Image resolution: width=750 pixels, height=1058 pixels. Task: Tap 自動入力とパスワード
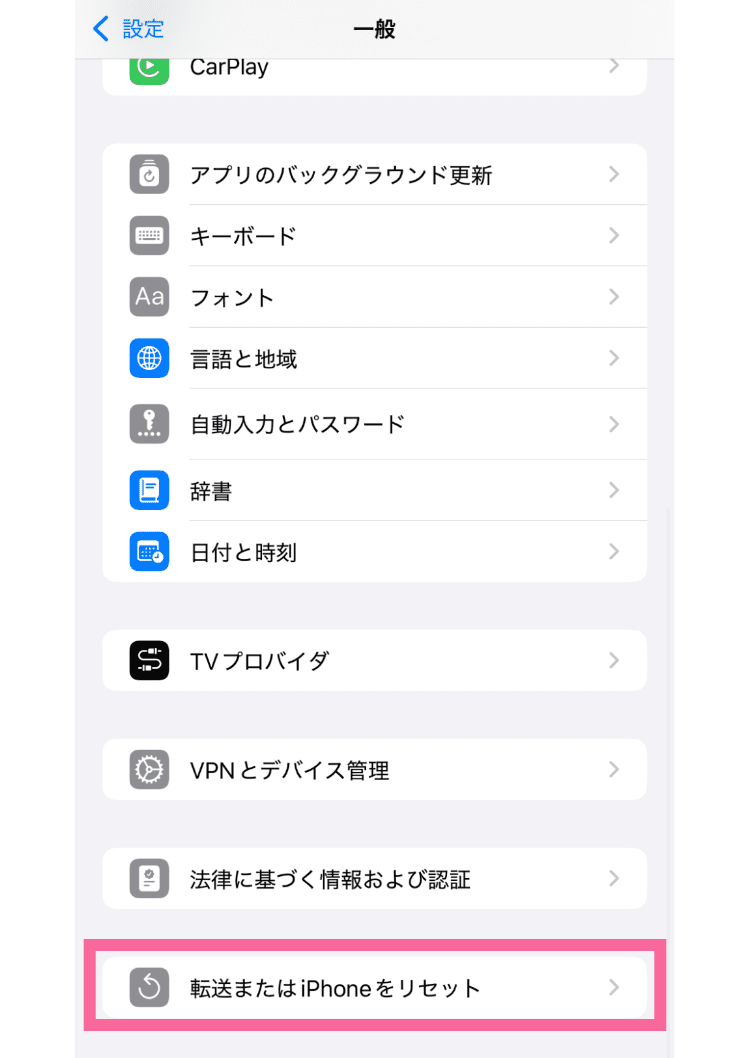tap(374, 423)
